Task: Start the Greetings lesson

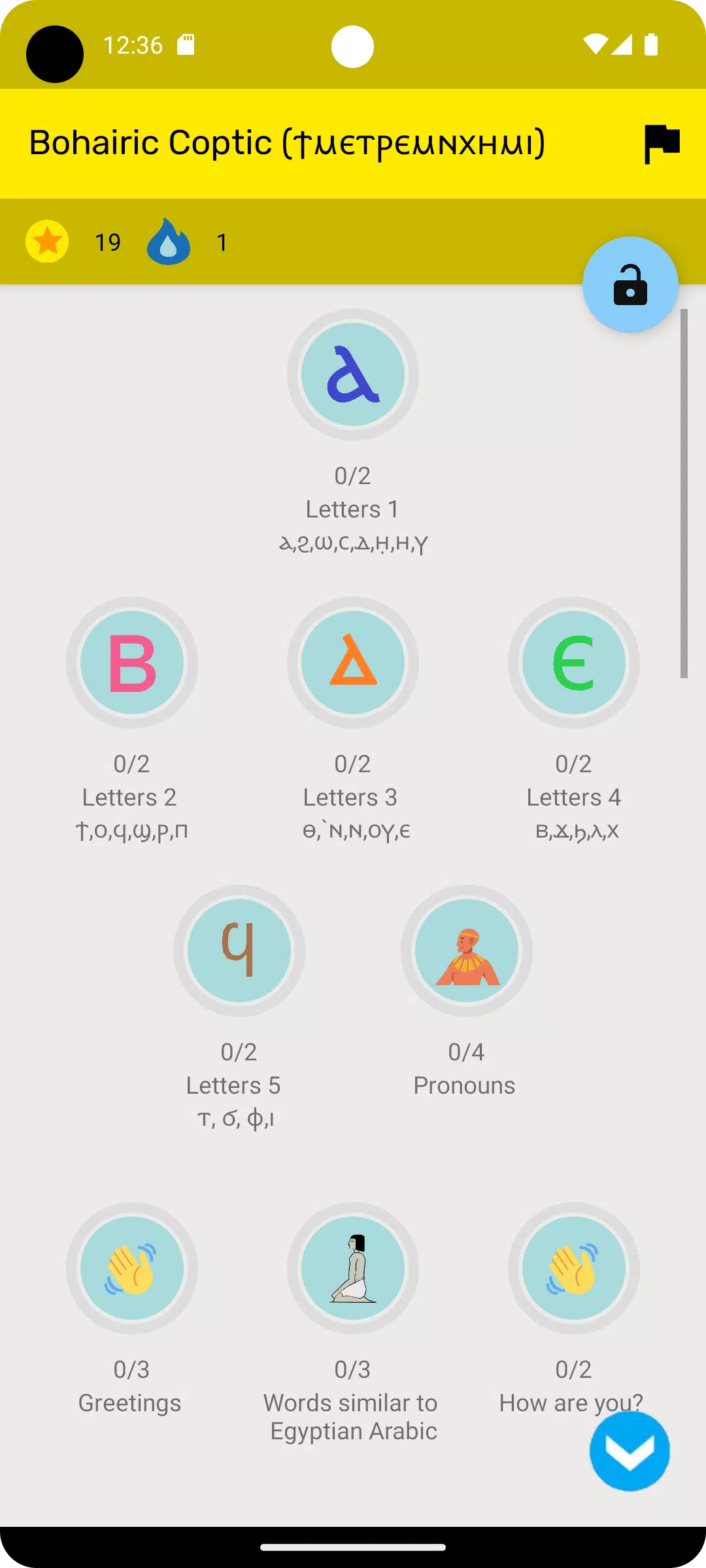Action: (132, 1268)
